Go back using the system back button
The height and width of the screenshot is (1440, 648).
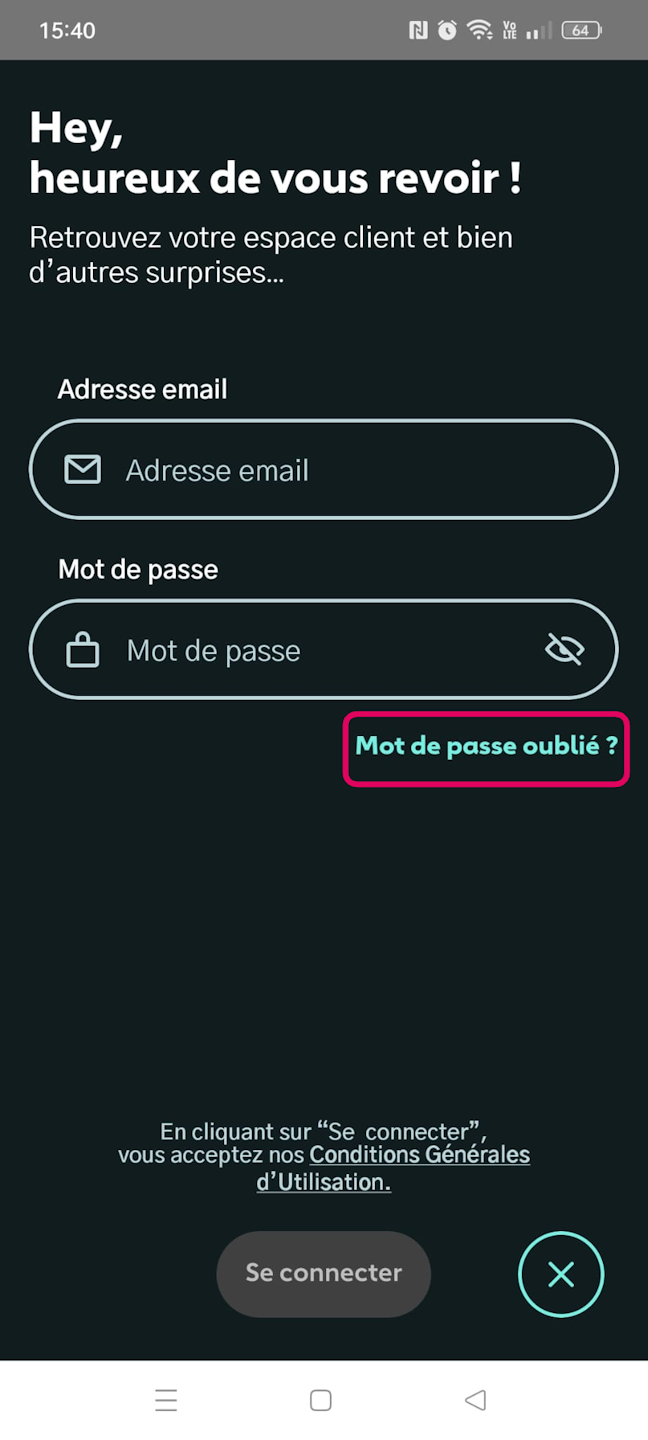tap(476, 1400)
